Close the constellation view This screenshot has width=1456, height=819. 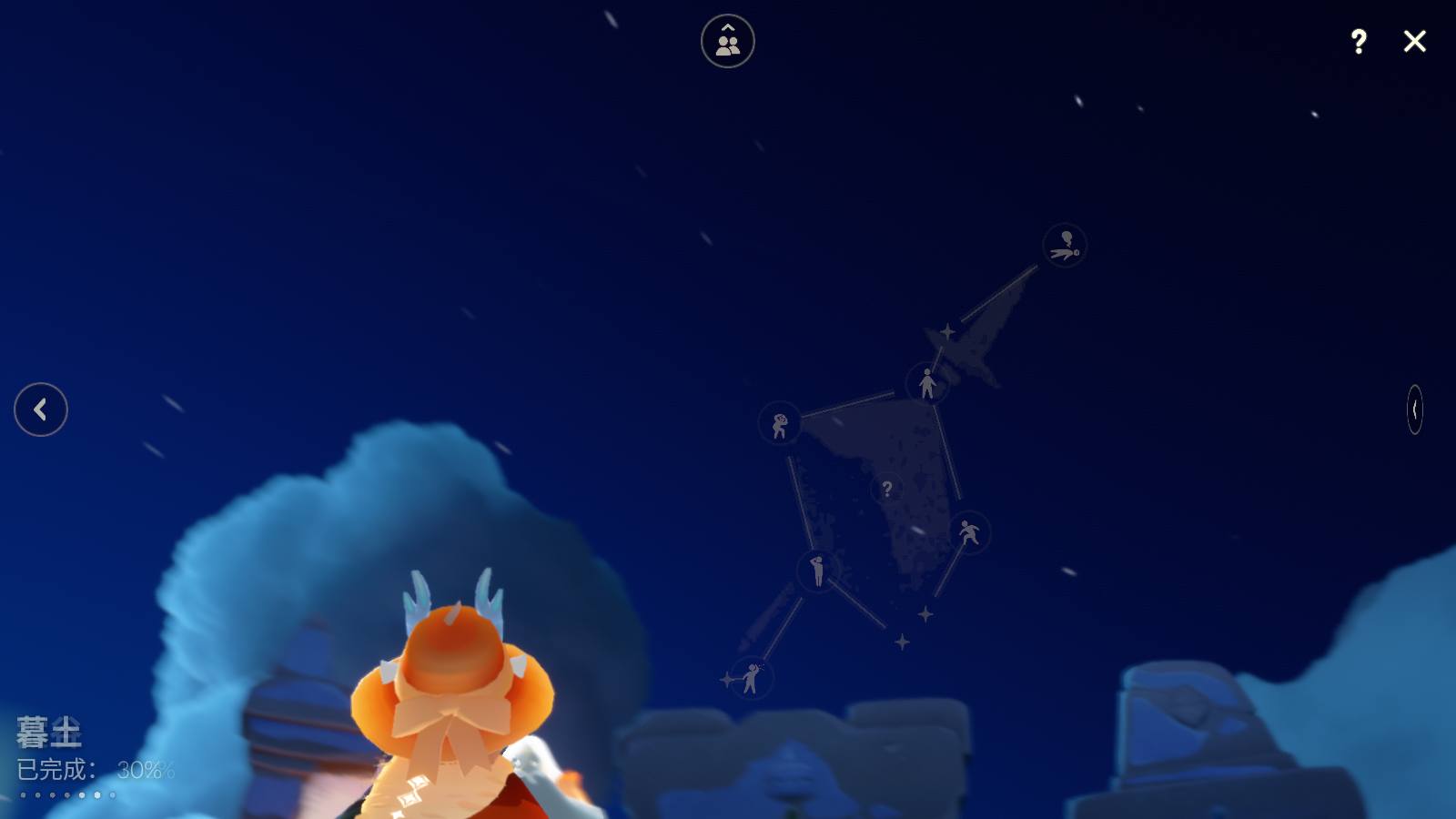tap(1414, 41)
